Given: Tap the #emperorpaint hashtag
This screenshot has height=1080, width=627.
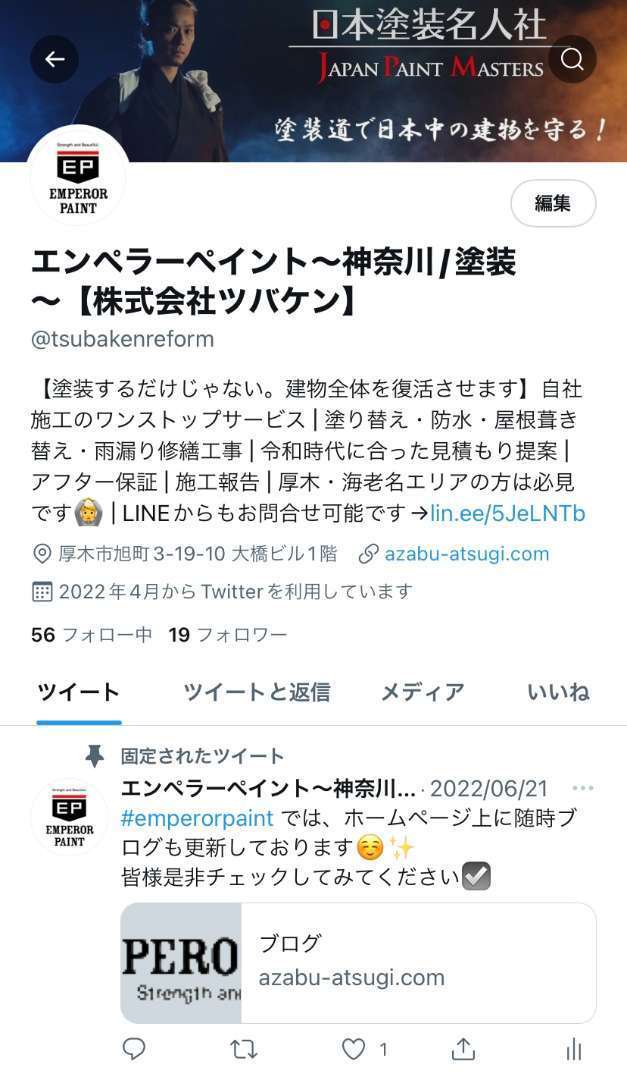Looking at the screenshot, I should [x=196, y=818].
